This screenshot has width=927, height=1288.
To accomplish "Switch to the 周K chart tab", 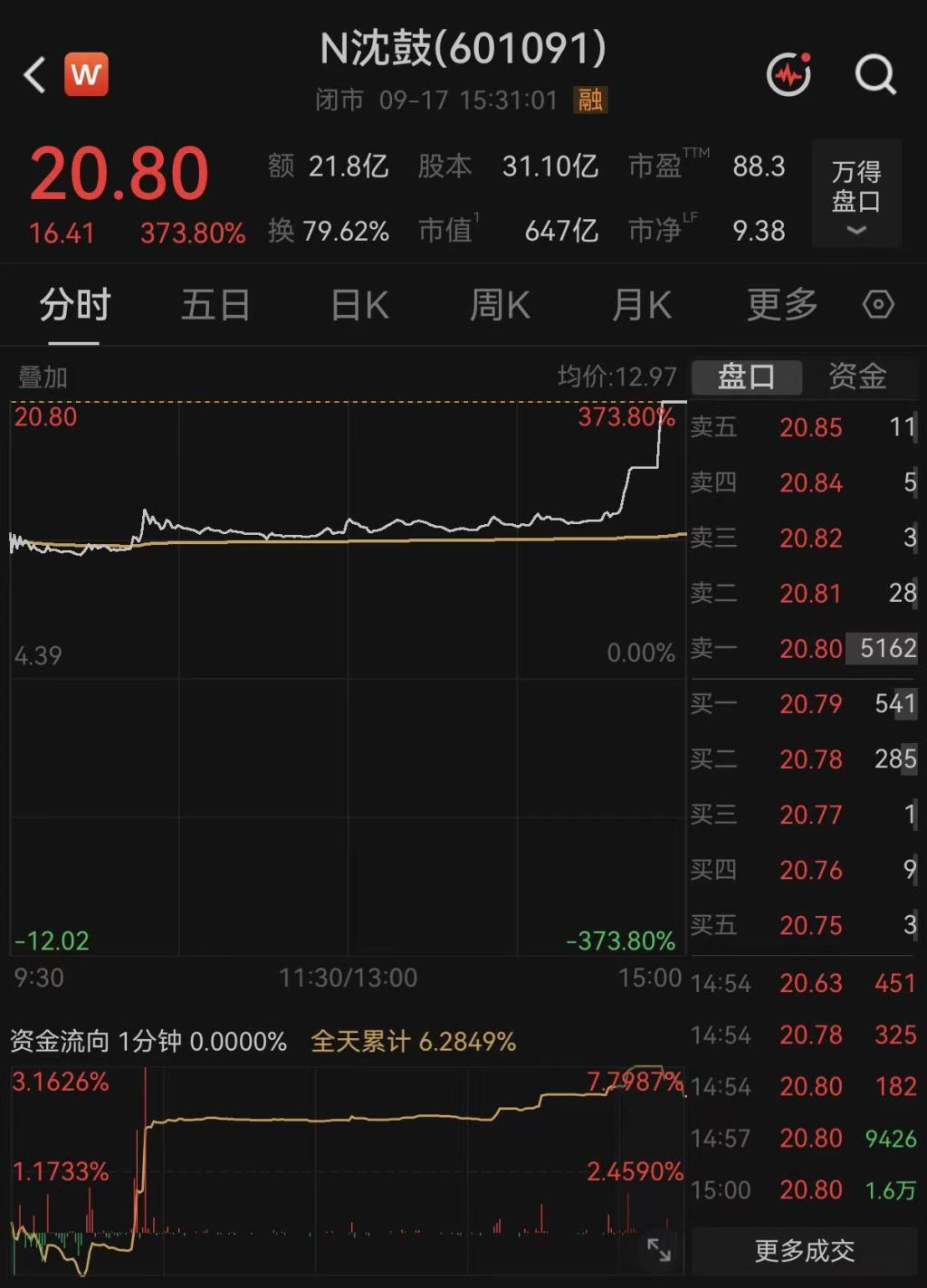I will coord(500,305).
